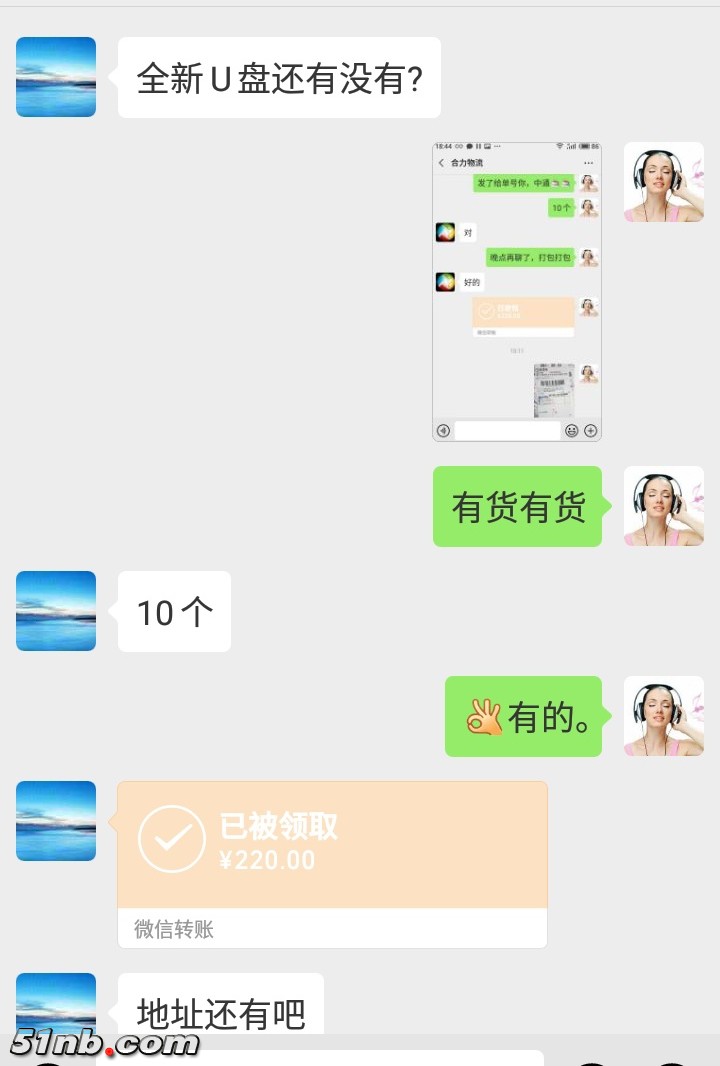Tap the 合力物流 chat title
Viewport: 720px width, 1066px height.
[x=470, y=161]
